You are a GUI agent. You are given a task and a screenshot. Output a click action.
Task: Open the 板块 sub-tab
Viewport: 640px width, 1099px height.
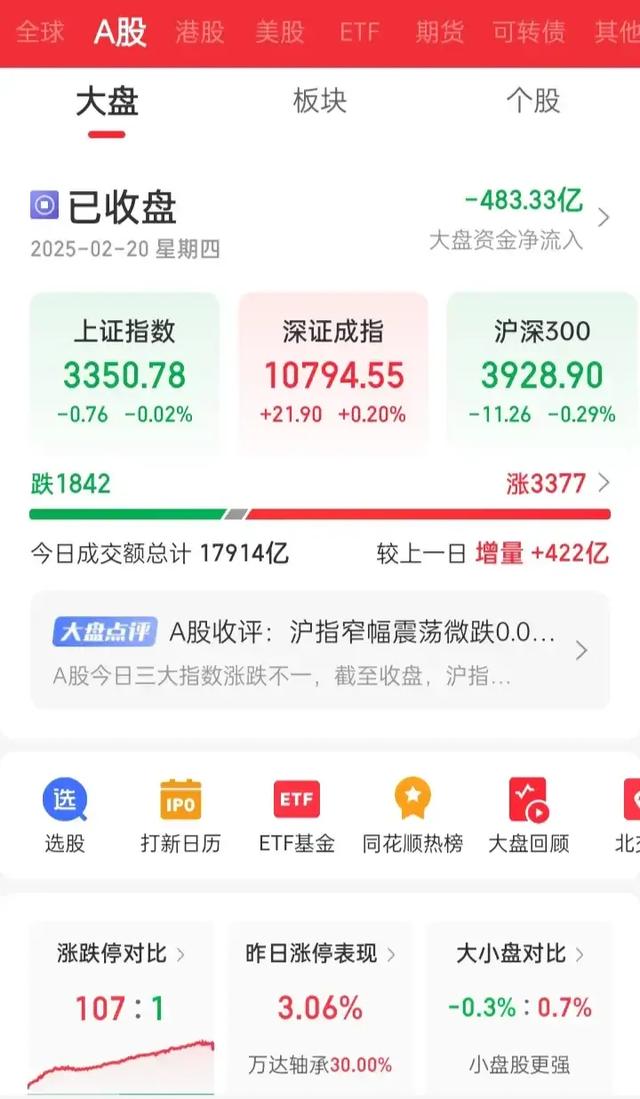pos(320,101)
